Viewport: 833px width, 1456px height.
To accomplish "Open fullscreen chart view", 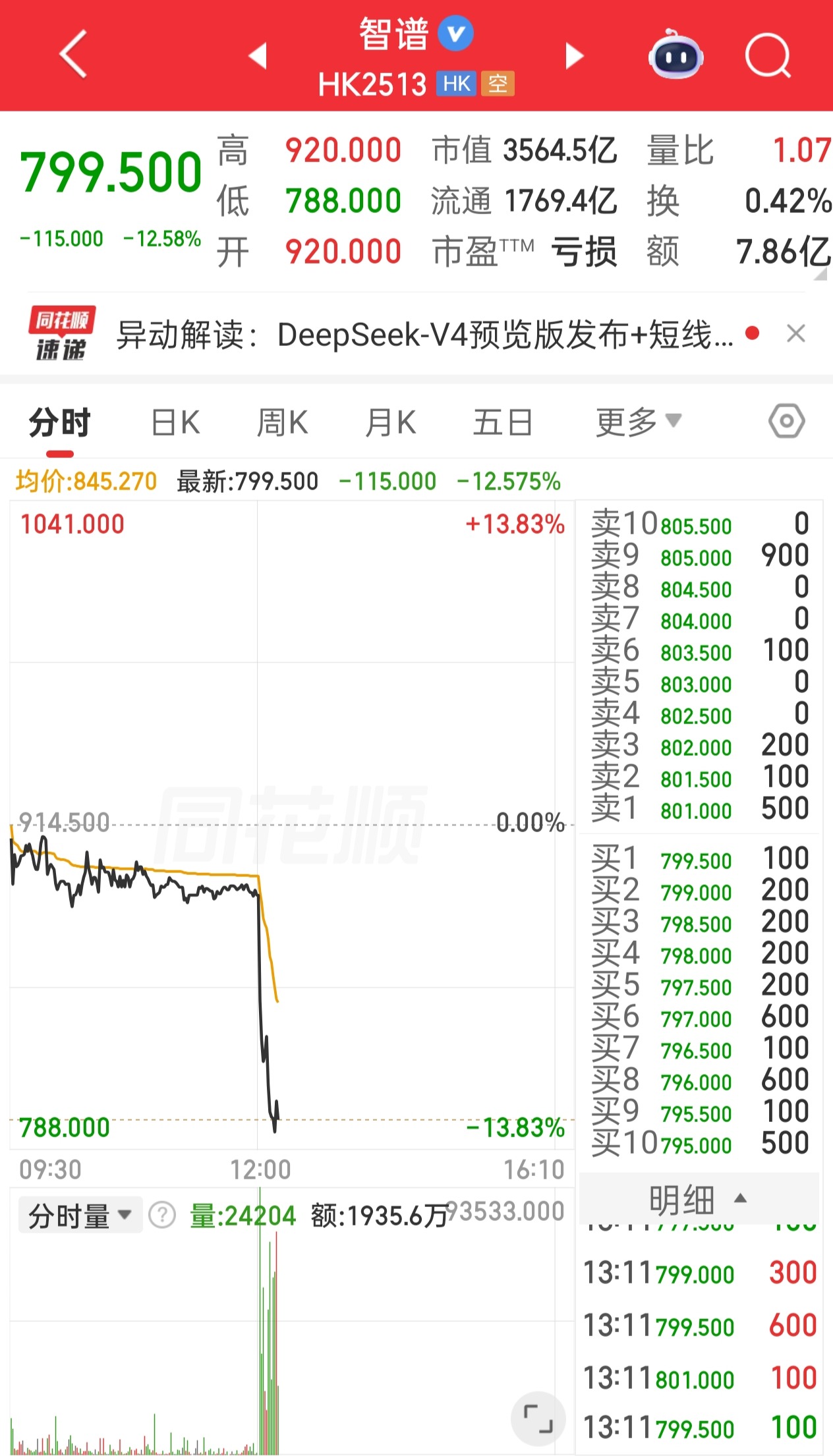I will pos(538,1418).
